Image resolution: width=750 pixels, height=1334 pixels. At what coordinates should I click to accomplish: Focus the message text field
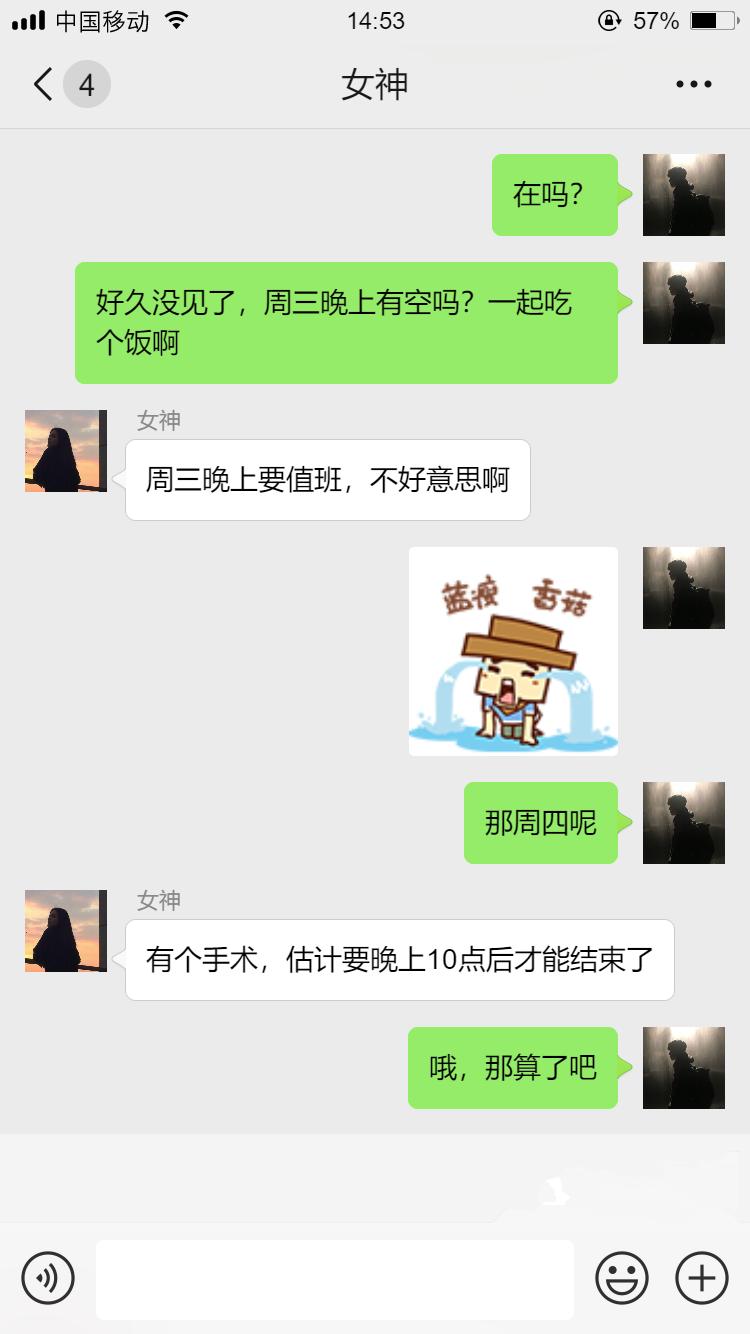tap(334, 1279)
